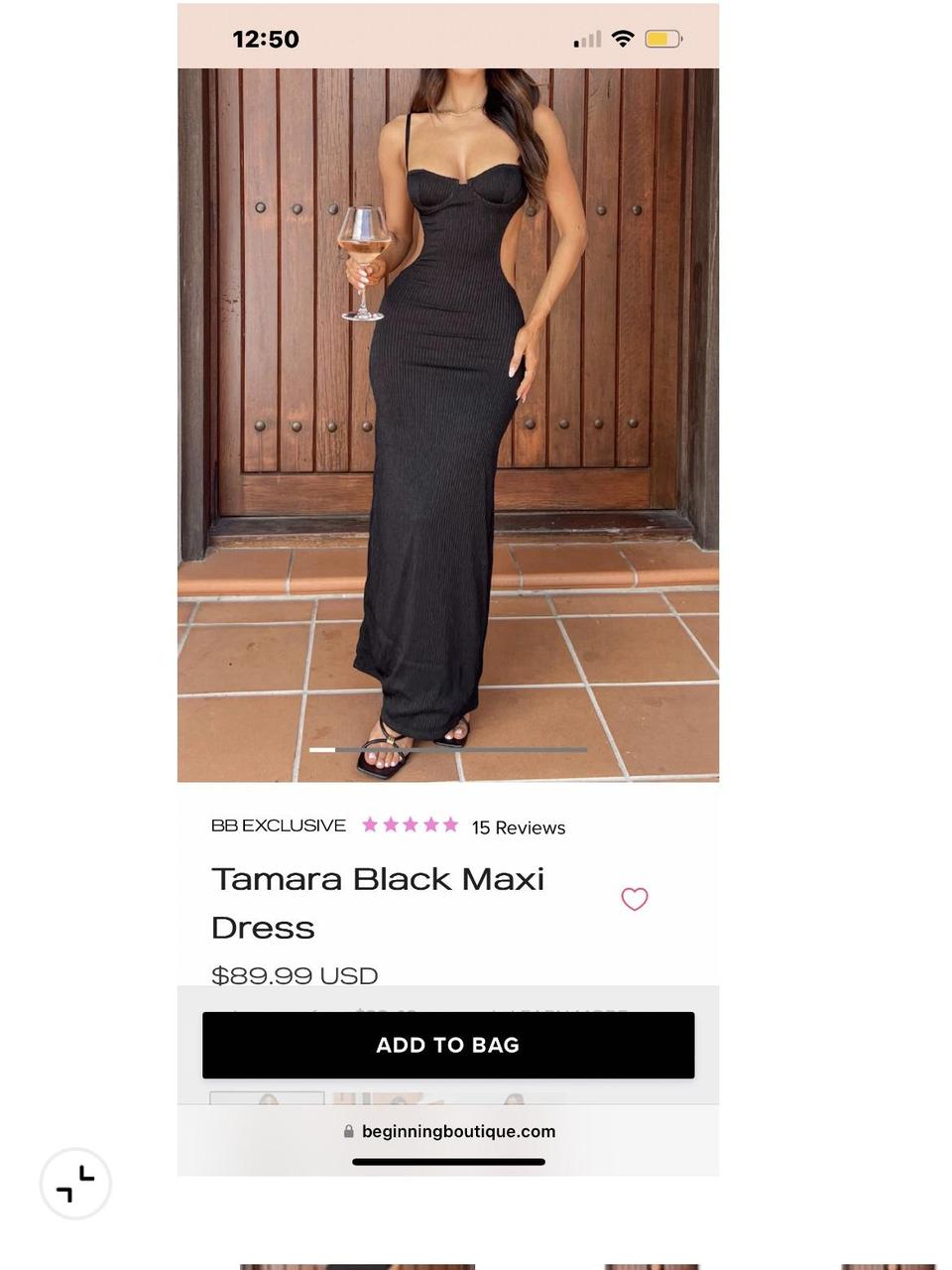Tap the beginningboutique.com address bar
Screen dimensions: 952x1270
448,1131
